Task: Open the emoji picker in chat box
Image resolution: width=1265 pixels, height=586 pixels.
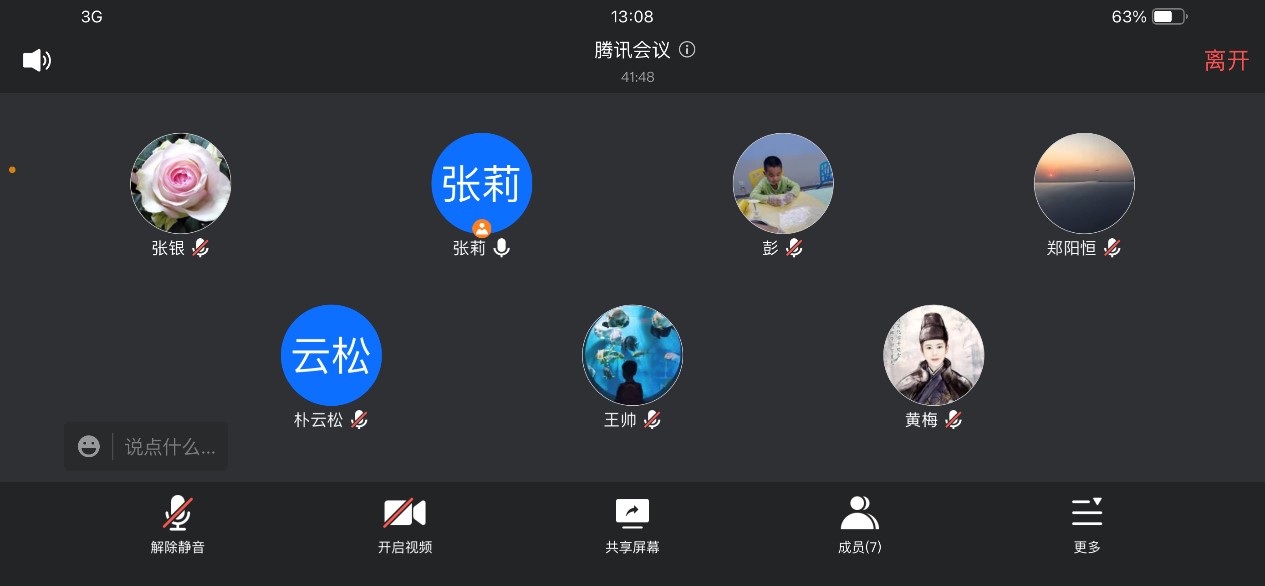Action: pyautogui.click(x=89, y=447)
